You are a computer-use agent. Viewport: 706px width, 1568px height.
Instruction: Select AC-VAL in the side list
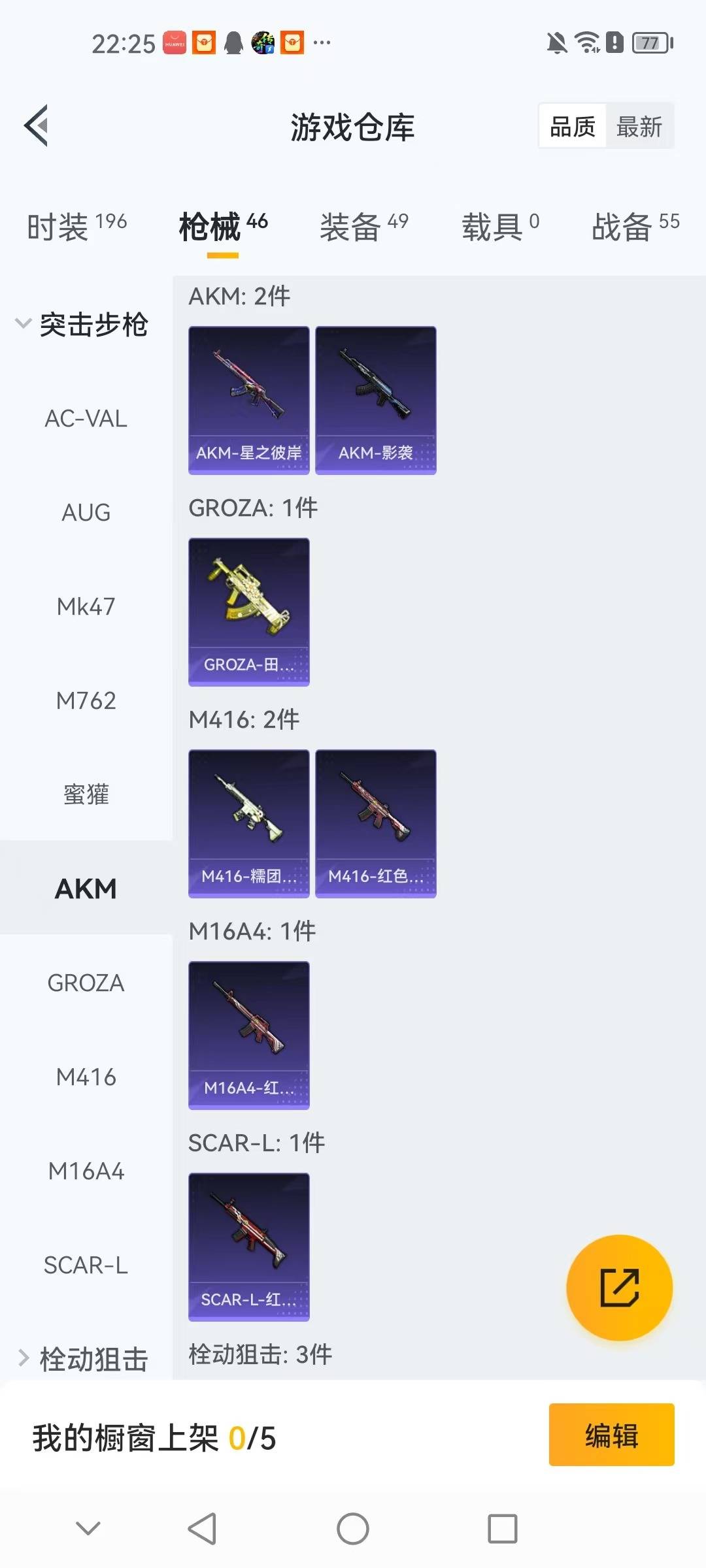click(86, 419)
